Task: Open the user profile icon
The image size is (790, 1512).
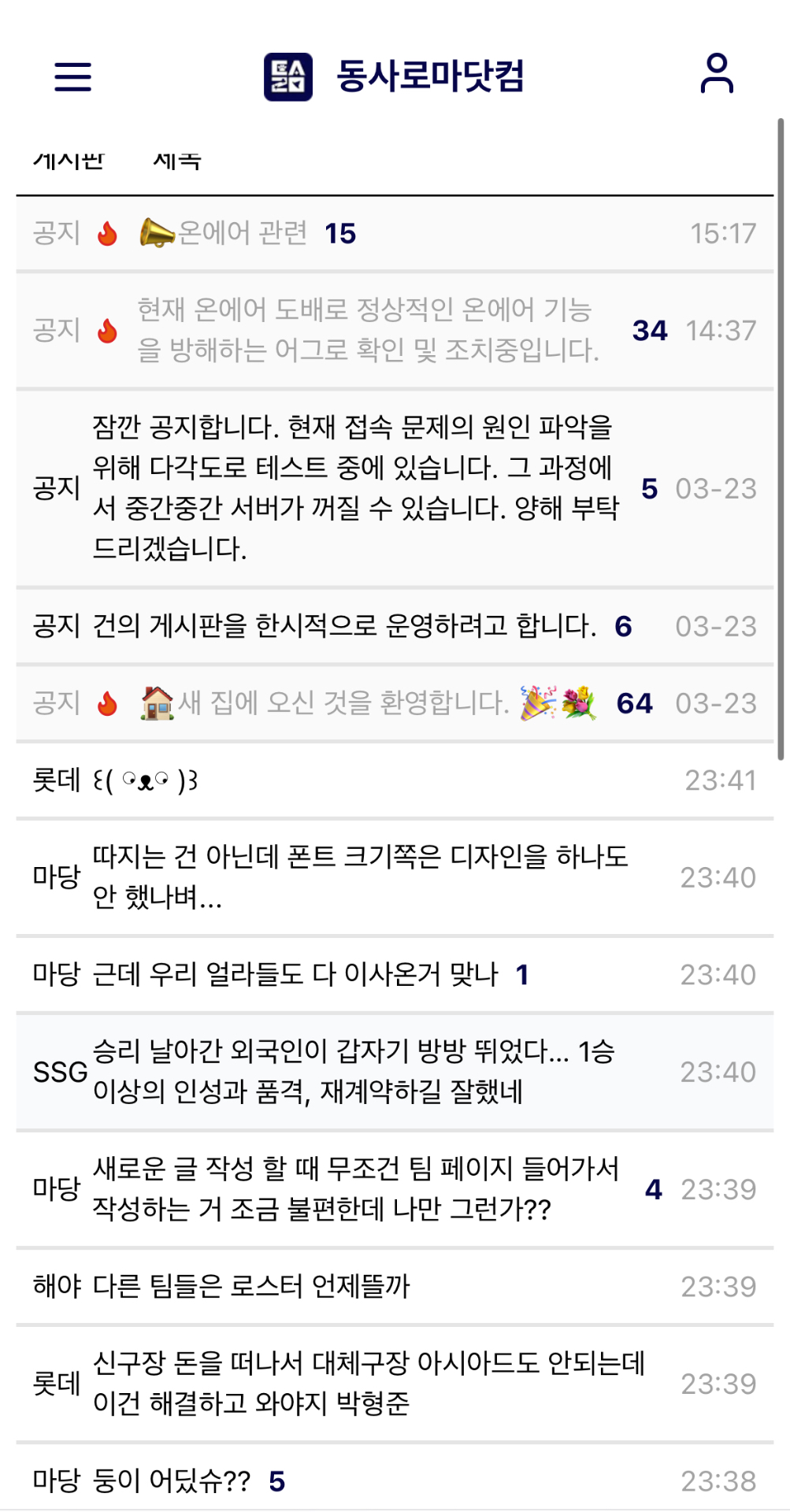Action: click(716, 74)
